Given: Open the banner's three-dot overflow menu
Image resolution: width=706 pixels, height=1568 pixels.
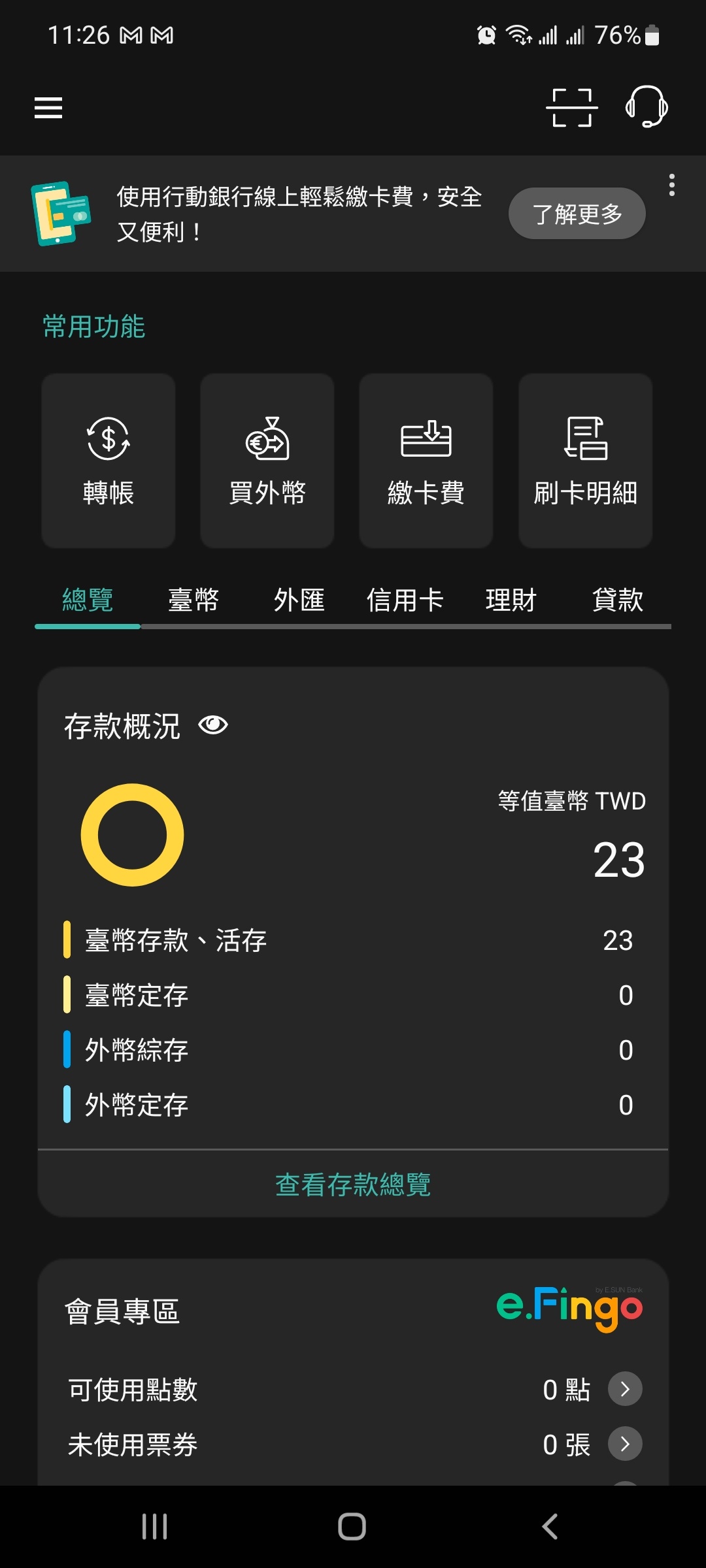Looking at the screenshot, I should pos(671,186).
